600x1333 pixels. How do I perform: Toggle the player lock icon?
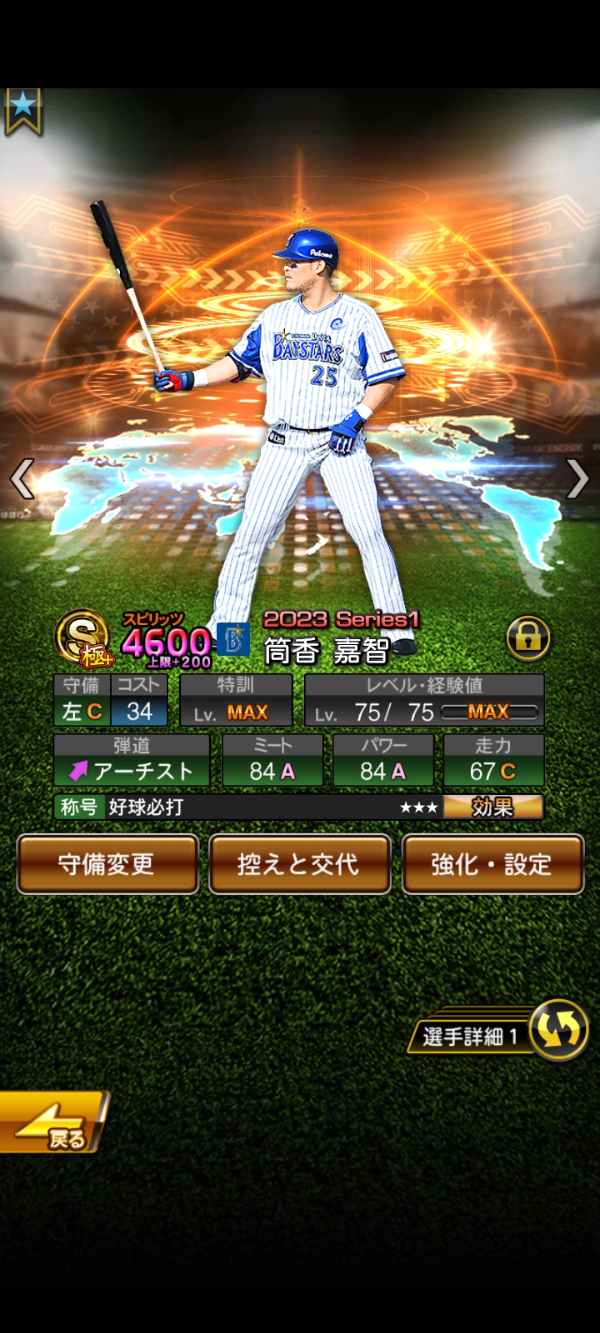pyautogui.click(x=528, y=637)
